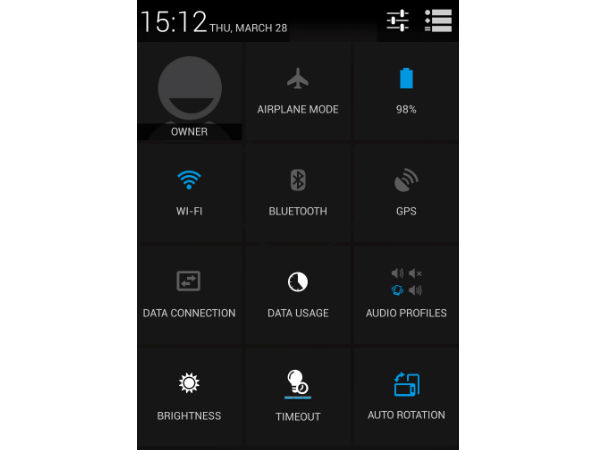Change screen Timeout setting

[298, 396]
